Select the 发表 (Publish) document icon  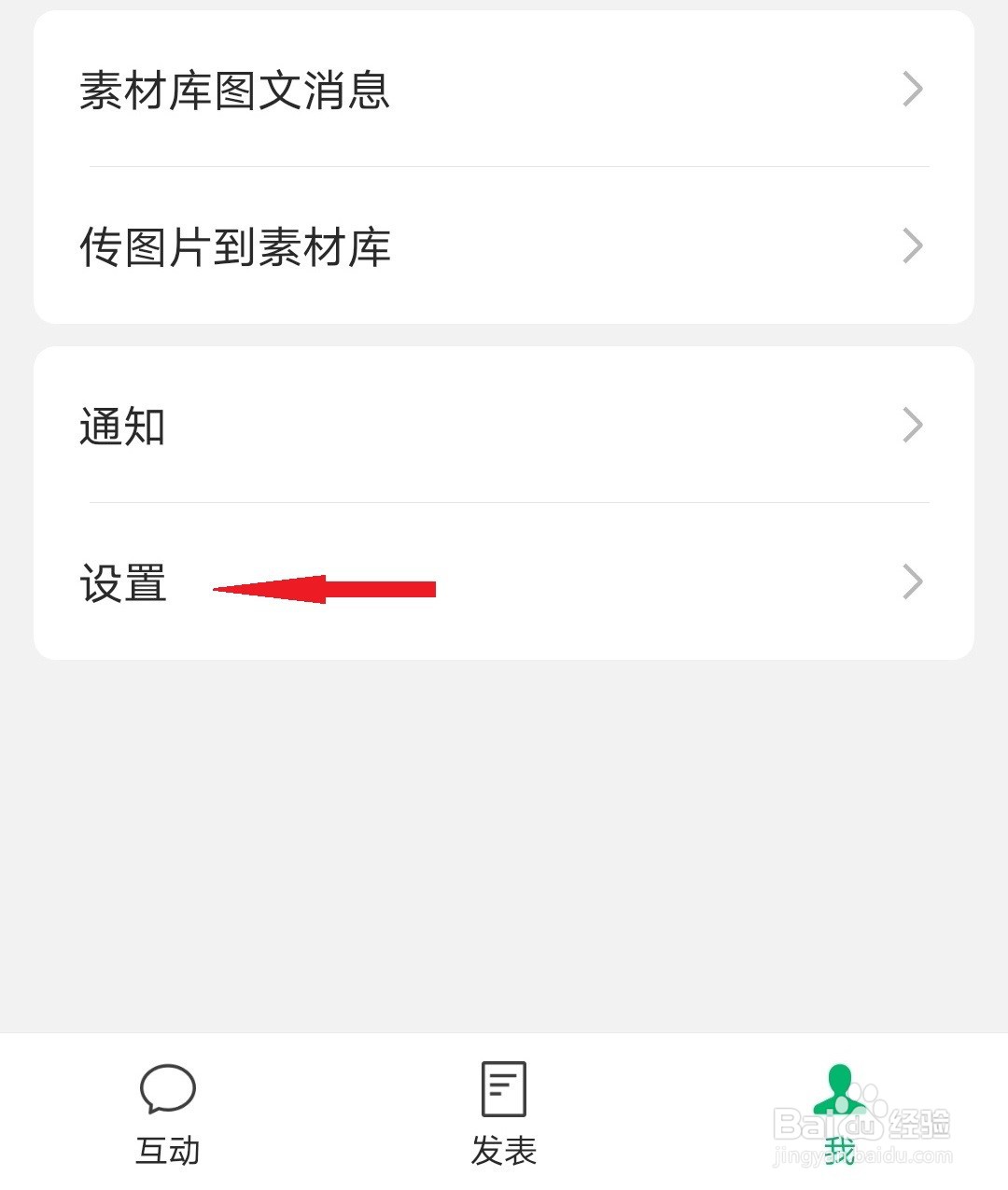[x=502, y=1087]
